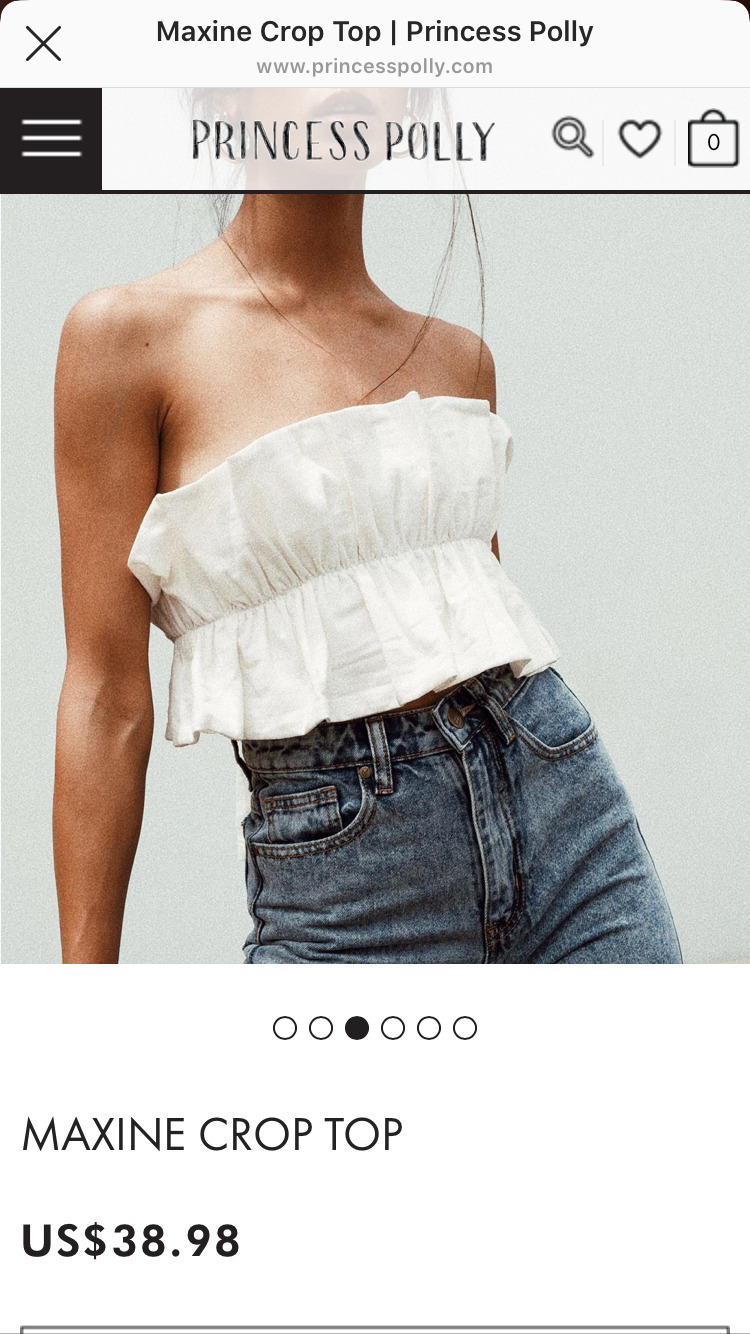Open the wishlist heart
The height and width of the screenshot is (1334, 750).
tap(639, 139)
